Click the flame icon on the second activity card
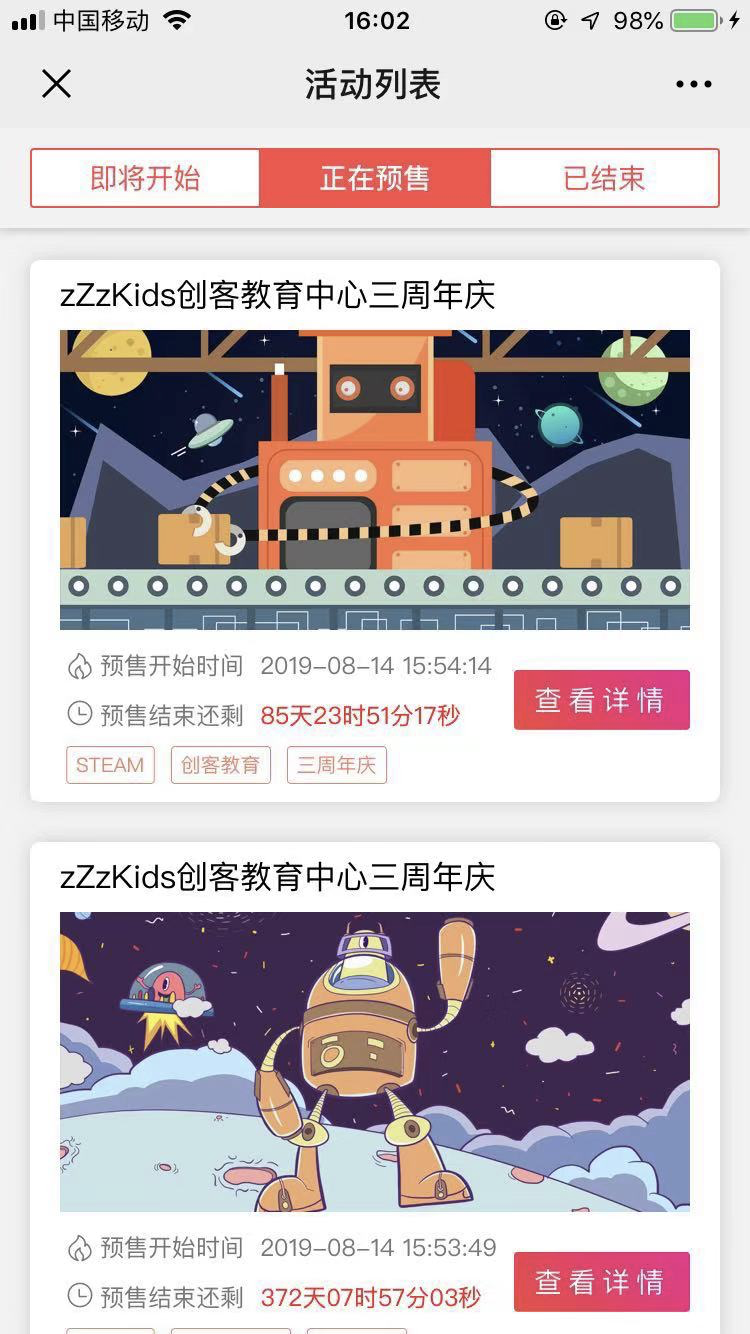This screenshot has height=1334, width=750. pyautogui.click(x=80, y=1248)
